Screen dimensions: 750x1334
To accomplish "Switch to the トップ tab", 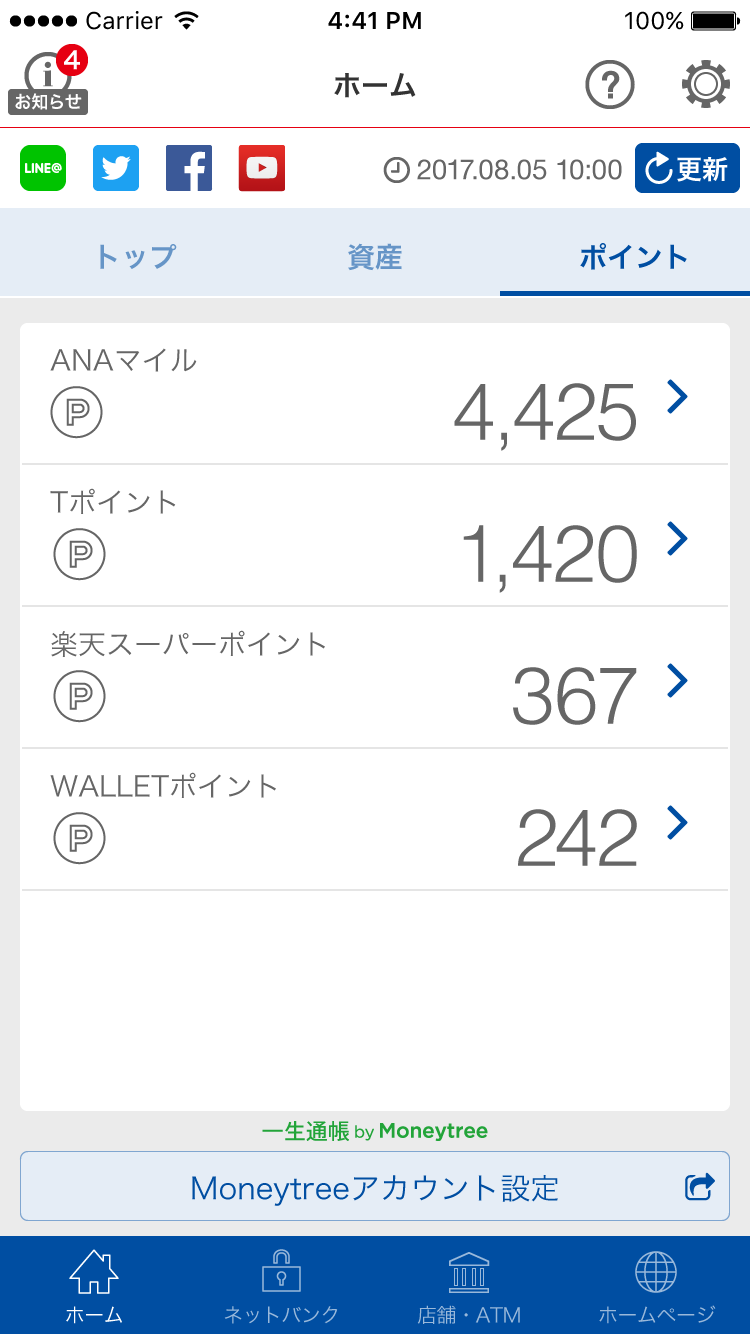I will 135,256.
